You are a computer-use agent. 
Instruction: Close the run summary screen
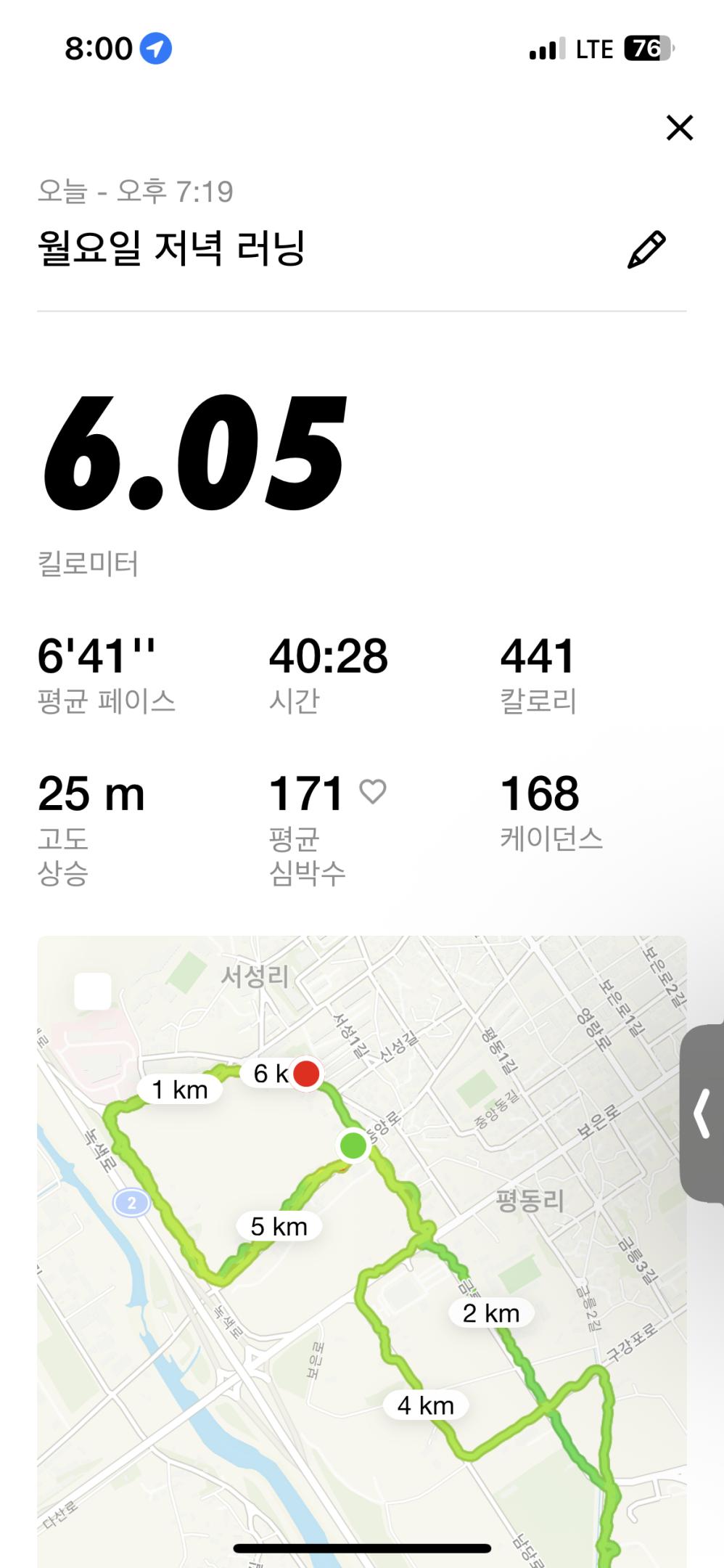(679, 128)
